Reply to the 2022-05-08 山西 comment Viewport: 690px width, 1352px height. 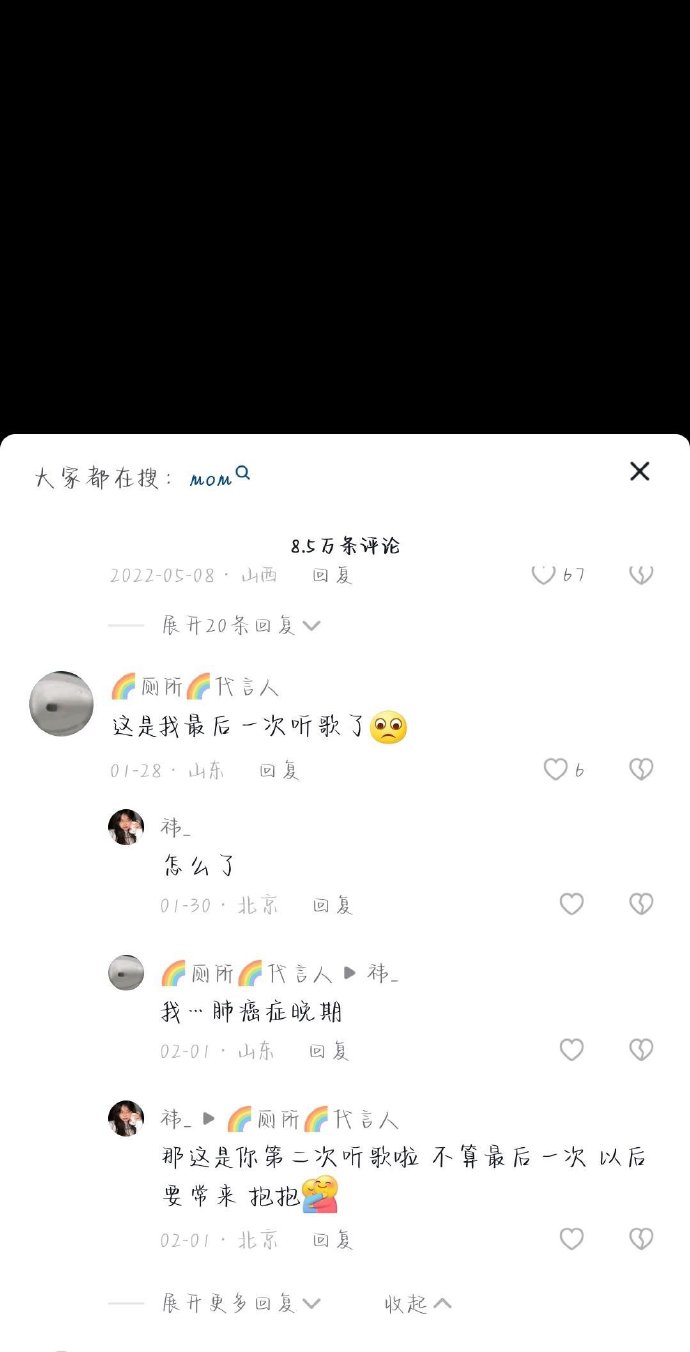click(332, 576)
